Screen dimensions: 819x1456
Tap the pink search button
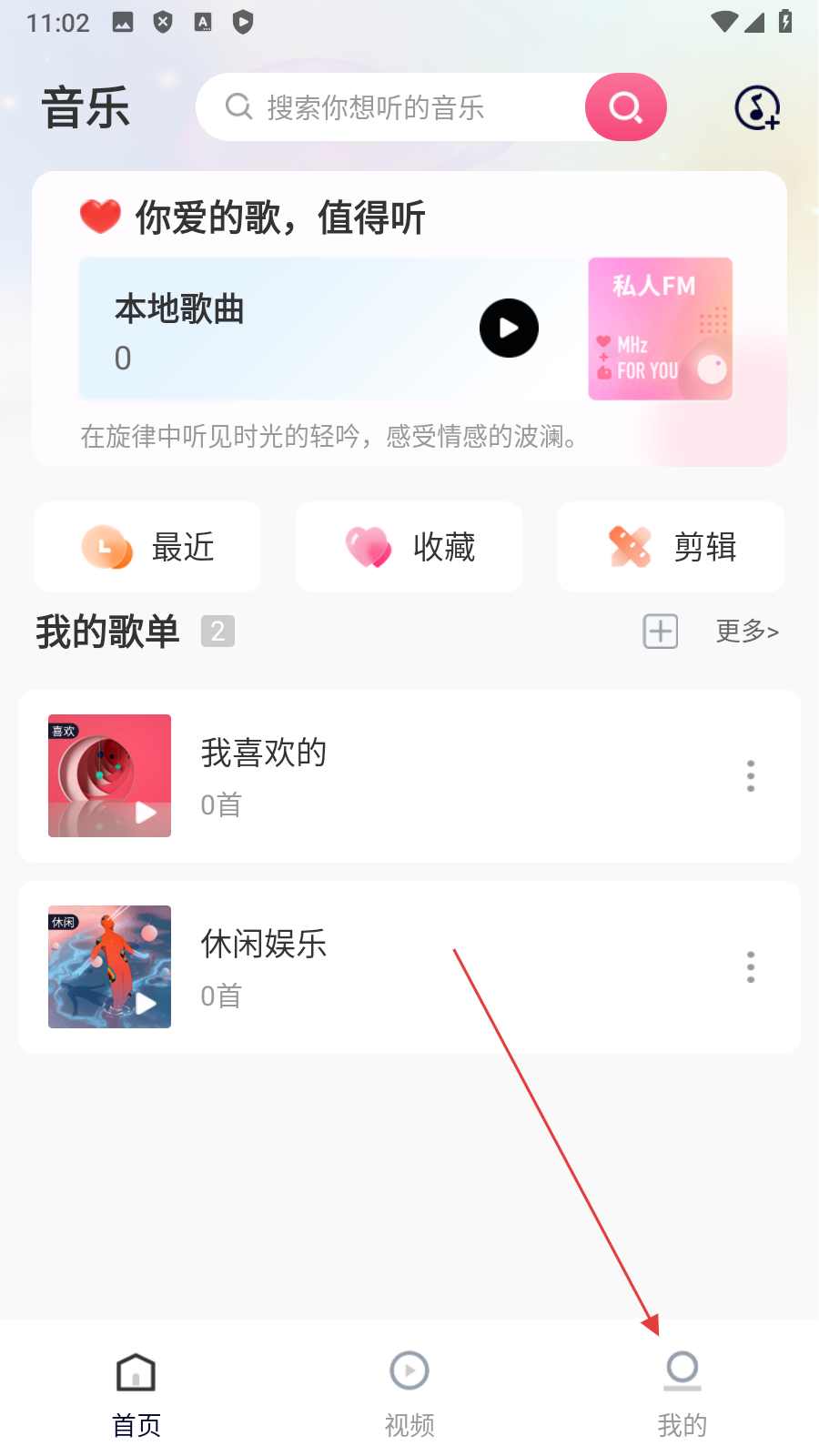[x=625, y=107]
